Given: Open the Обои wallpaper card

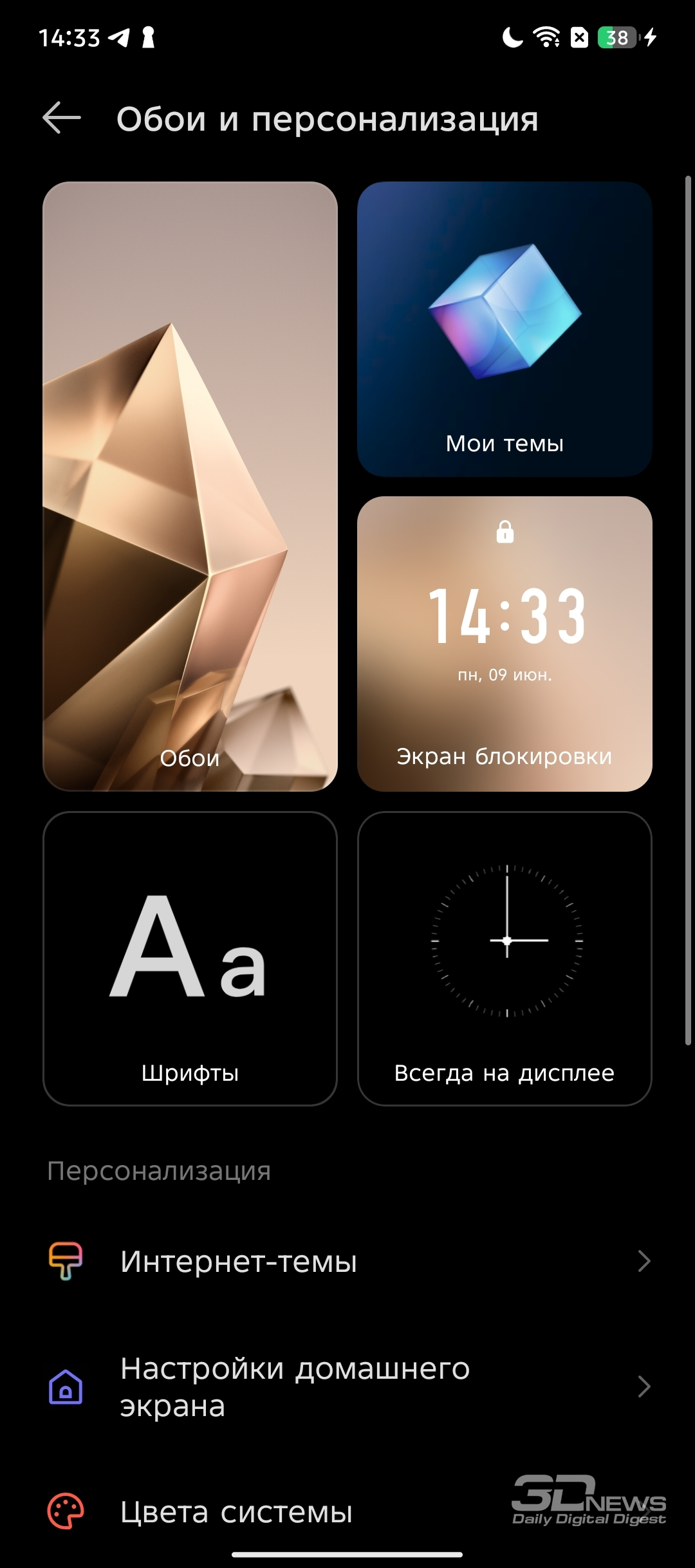Looking at the screenshot, I should click(x=190, y=487).
